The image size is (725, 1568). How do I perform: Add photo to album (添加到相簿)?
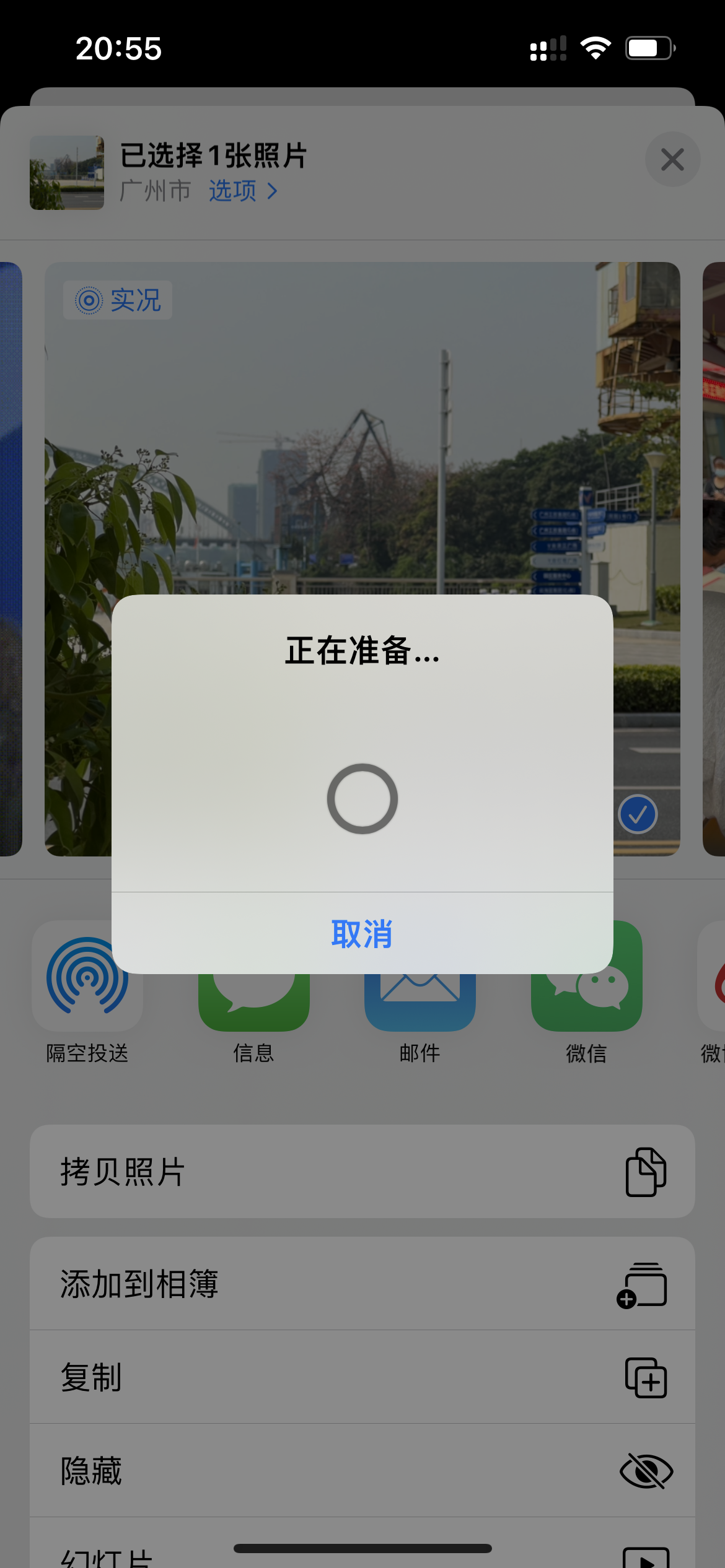pos(362,1284)
